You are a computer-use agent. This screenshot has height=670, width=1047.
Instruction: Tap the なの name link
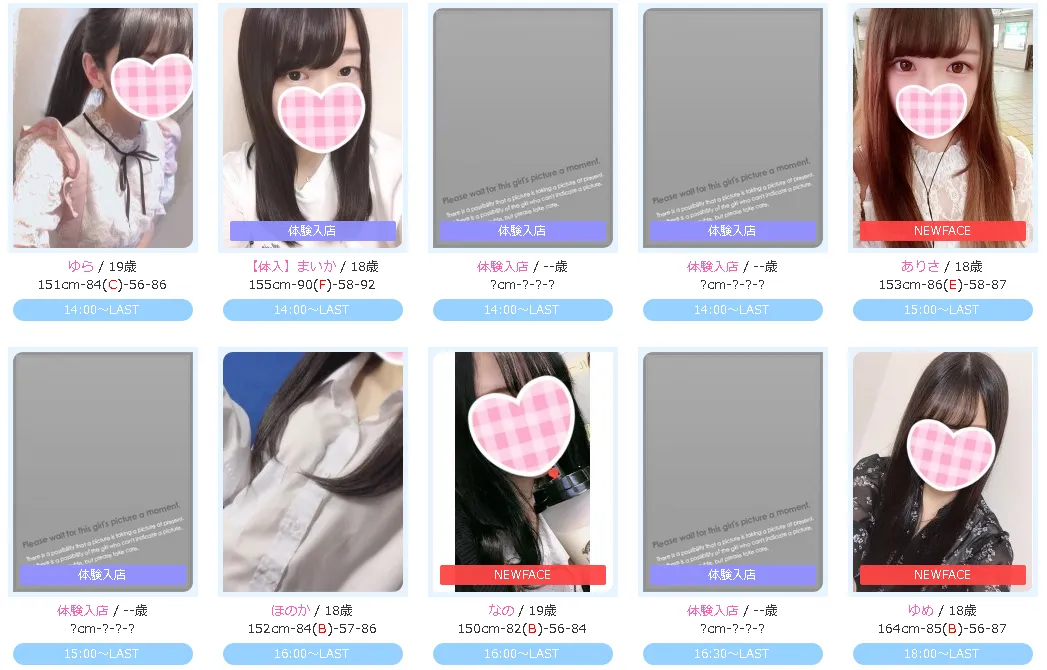point(501,611)
